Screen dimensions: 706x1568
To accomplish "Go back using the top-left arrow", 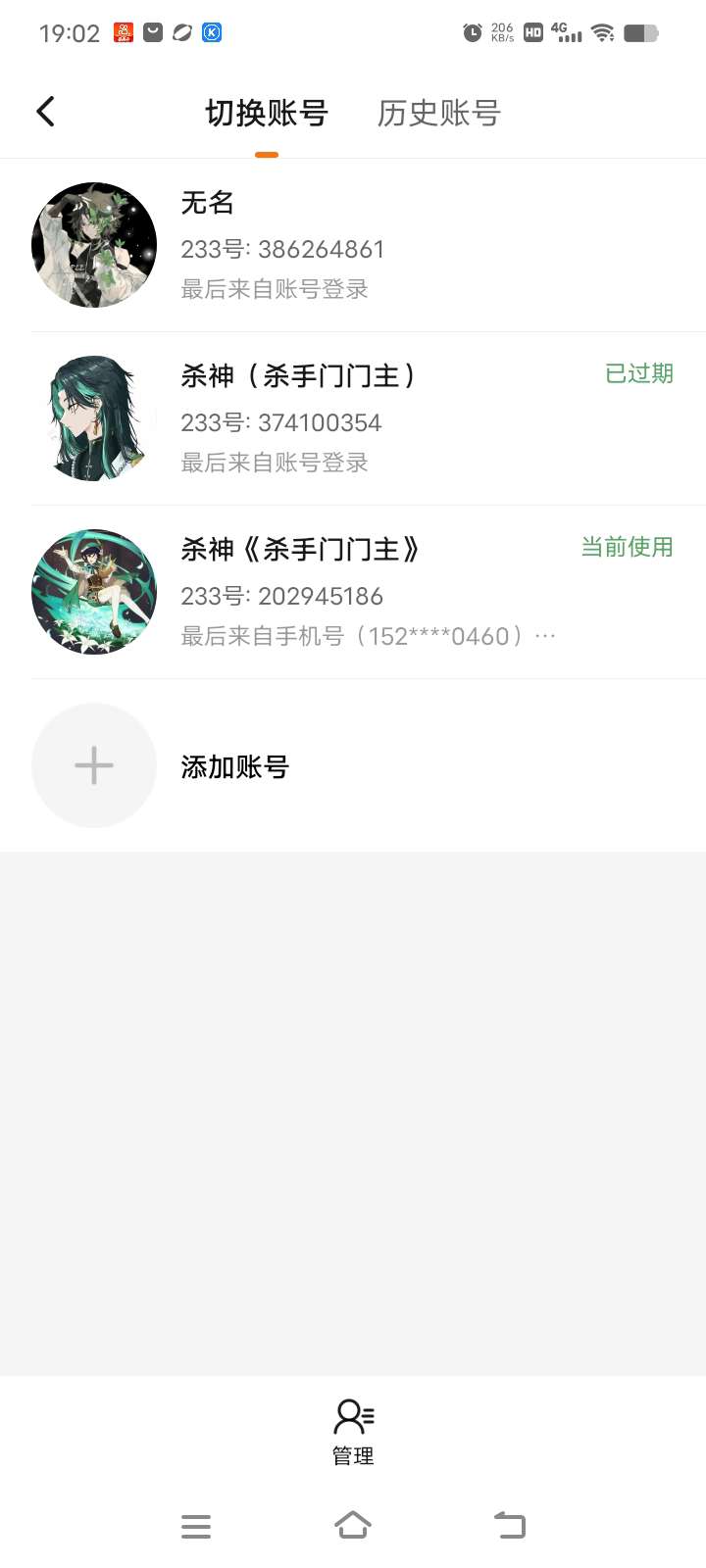I will (x=45, y=112).
